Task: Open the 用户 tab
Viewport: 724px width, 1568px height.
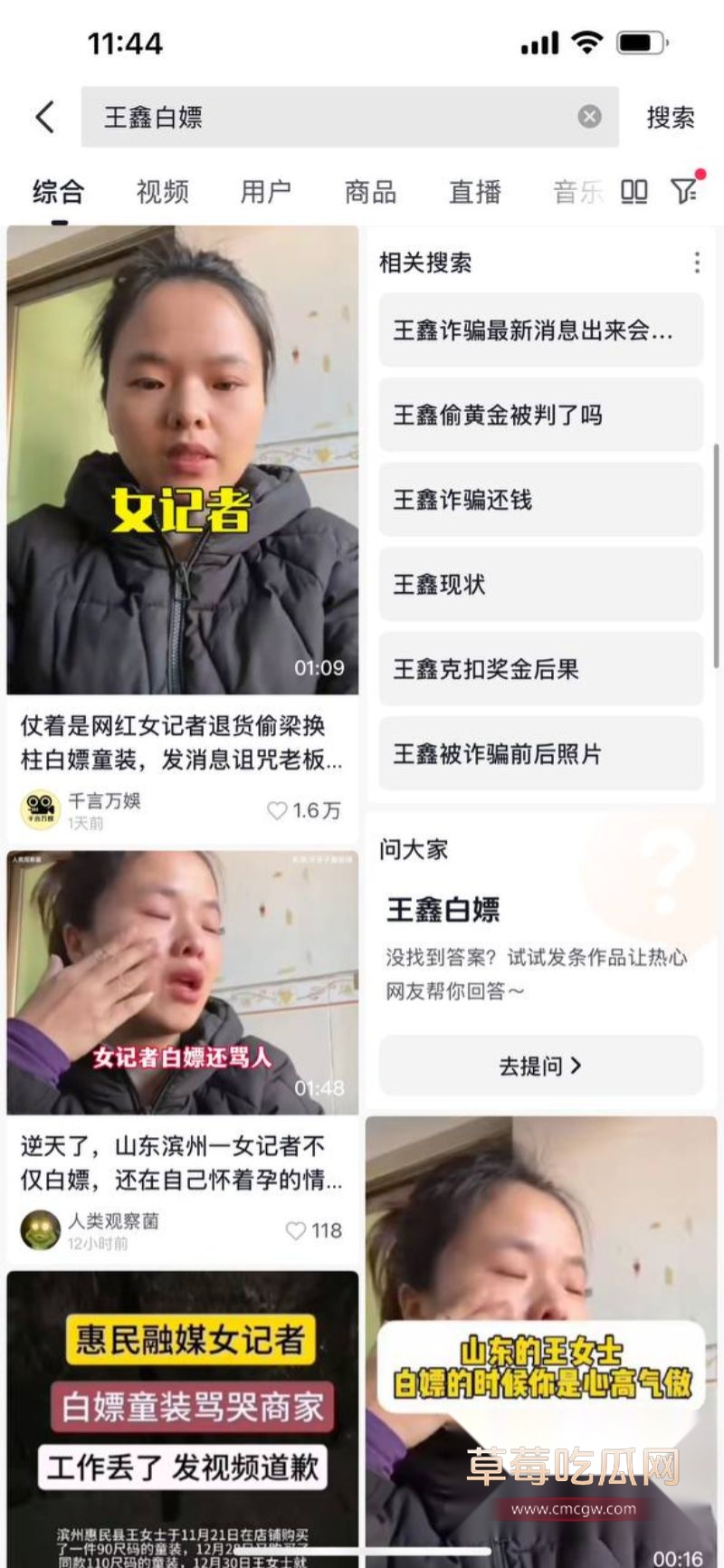Action: [264, 191]
